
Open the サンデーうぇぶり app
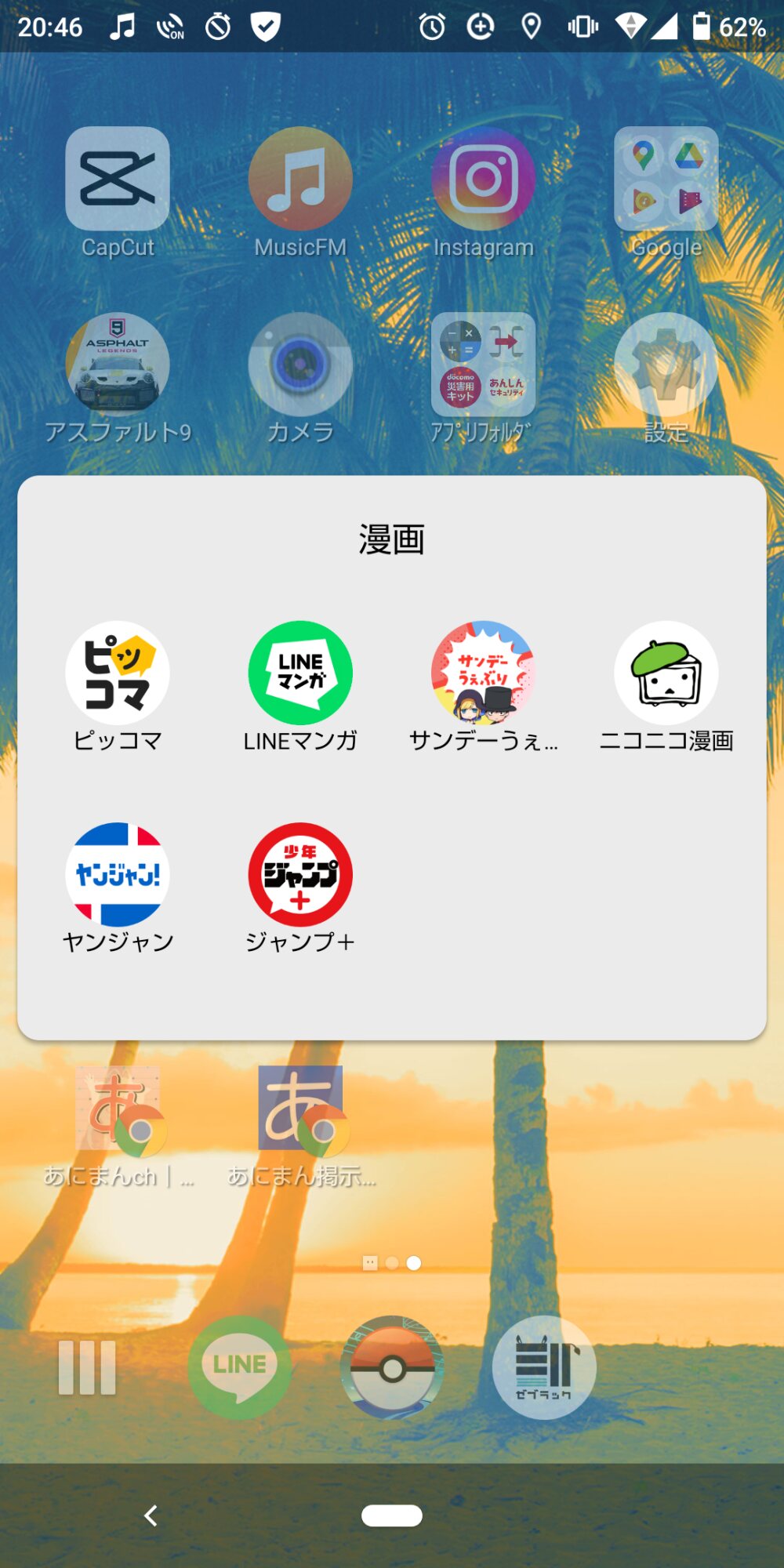[483, 673]
